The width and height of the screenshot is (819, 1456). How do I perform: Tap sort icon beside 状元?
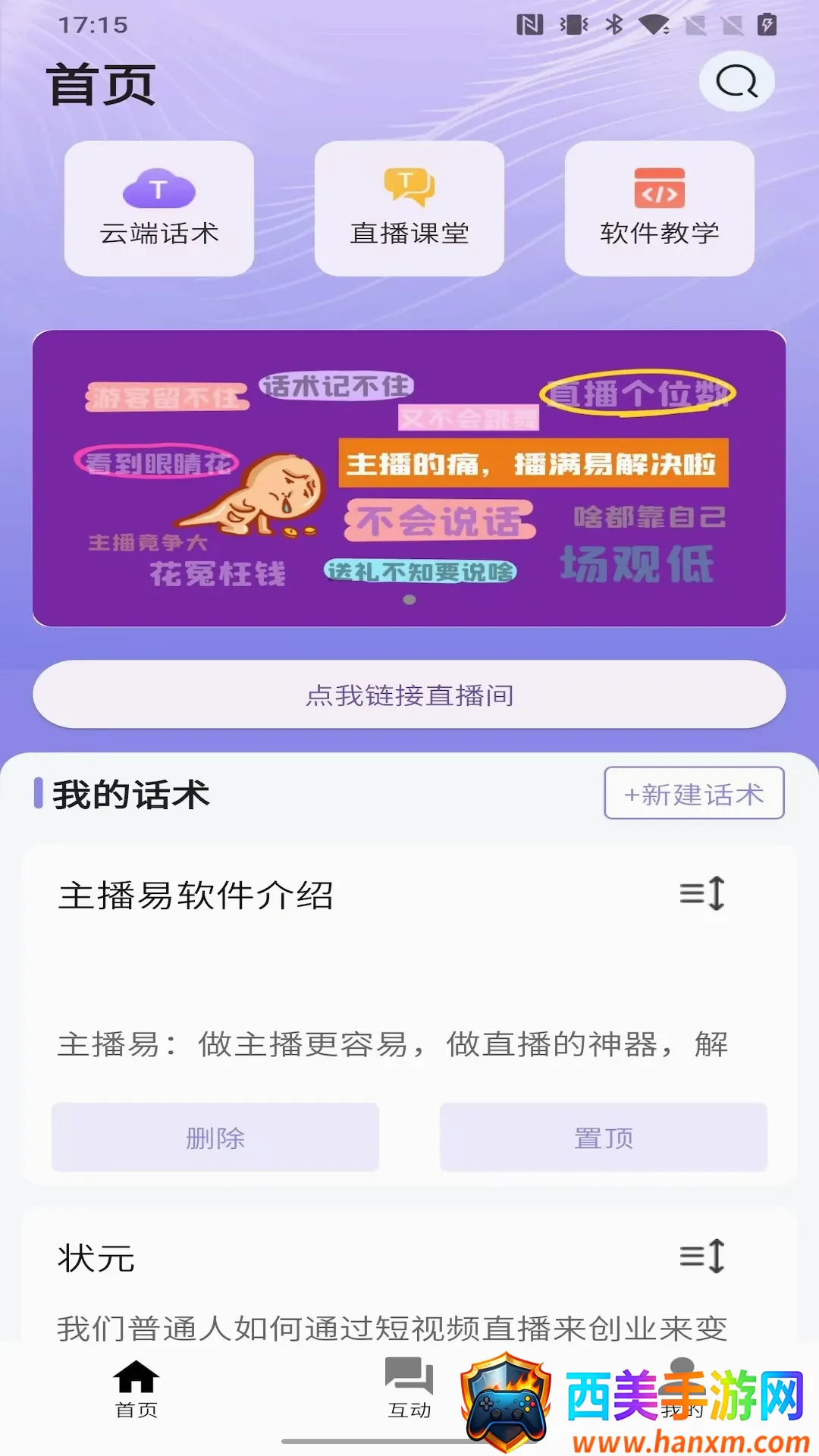702,1257
